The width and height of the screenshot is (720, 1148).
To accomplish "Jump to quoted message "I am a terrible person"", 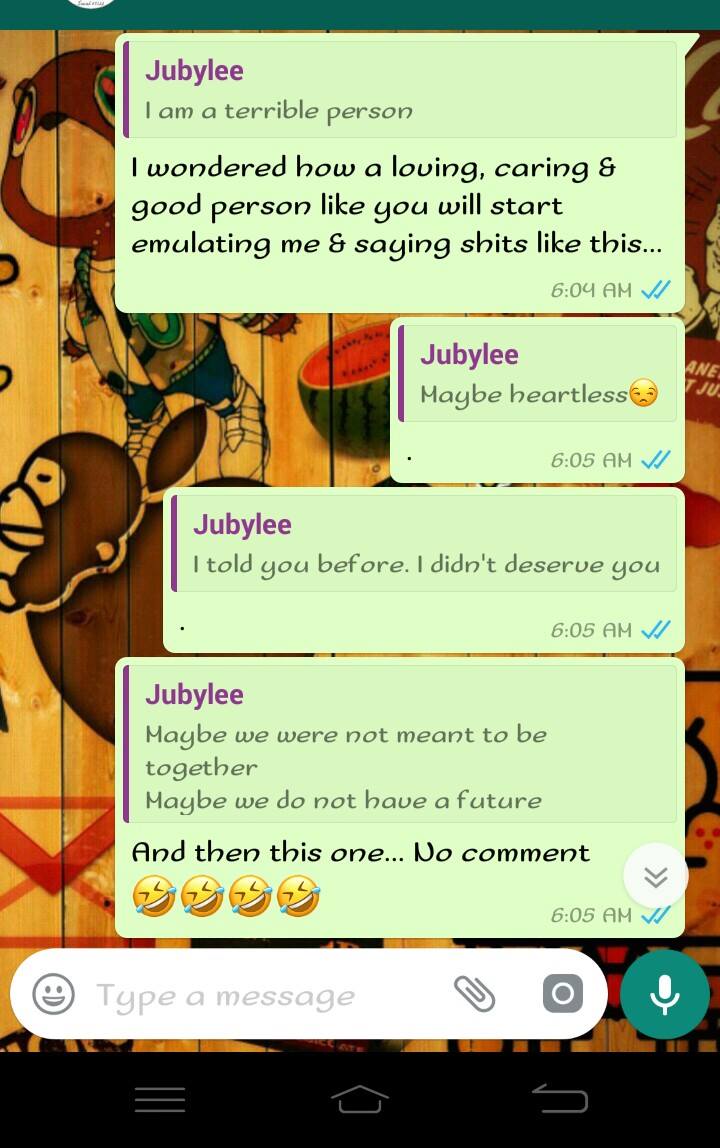I will tap(400, 90).
